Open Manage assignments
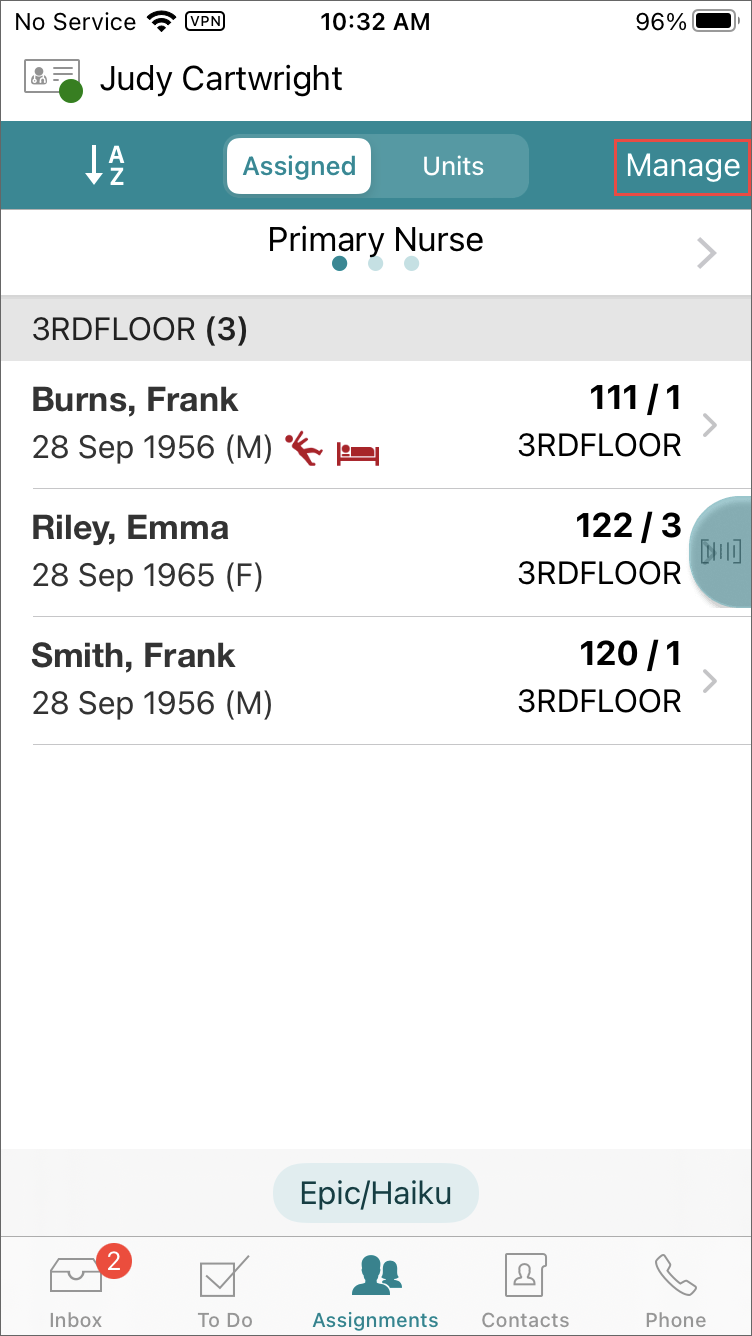 tap(682, 166)
